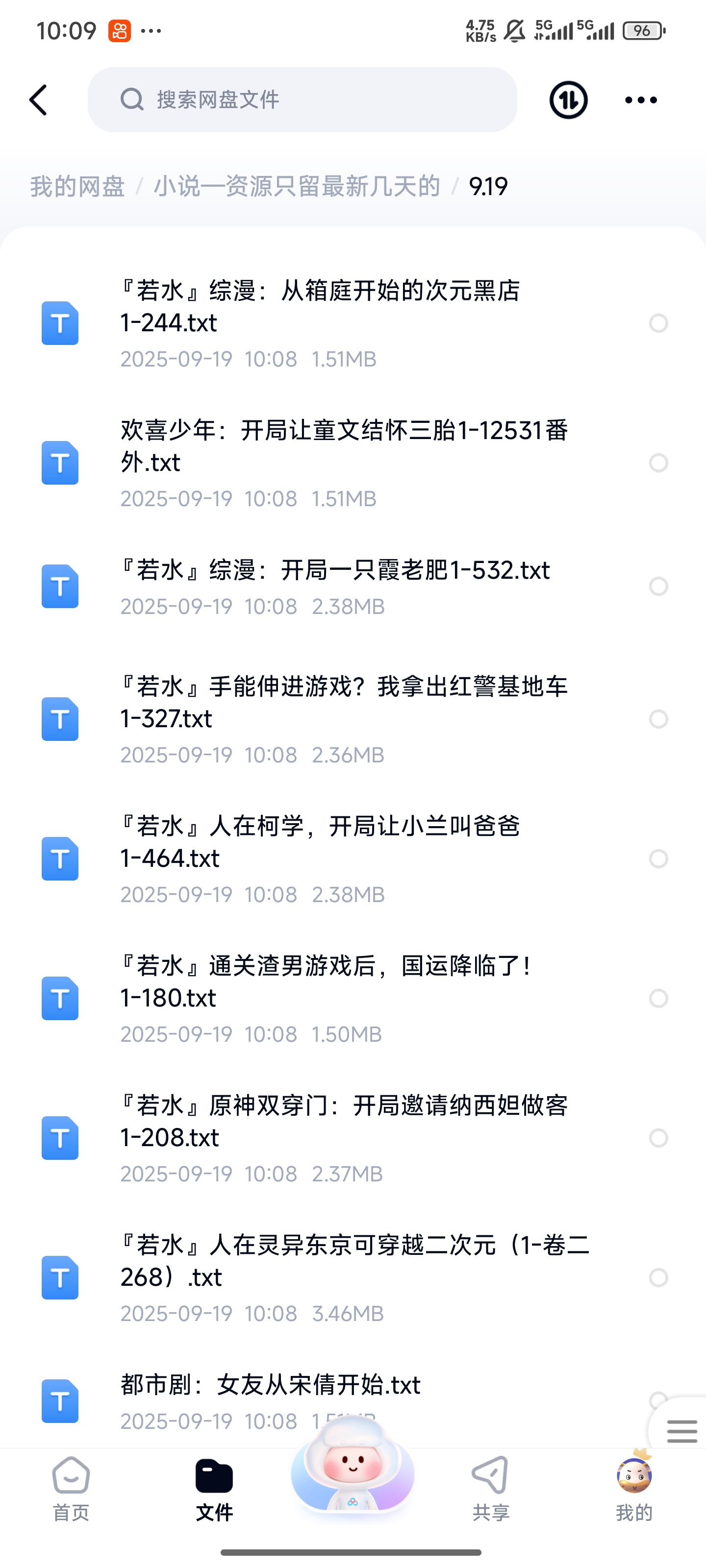Open the file 从箱庭开始的次元黑店1-244.txt
Screen dimensions: 706x1568
click(x=320, y=307)
